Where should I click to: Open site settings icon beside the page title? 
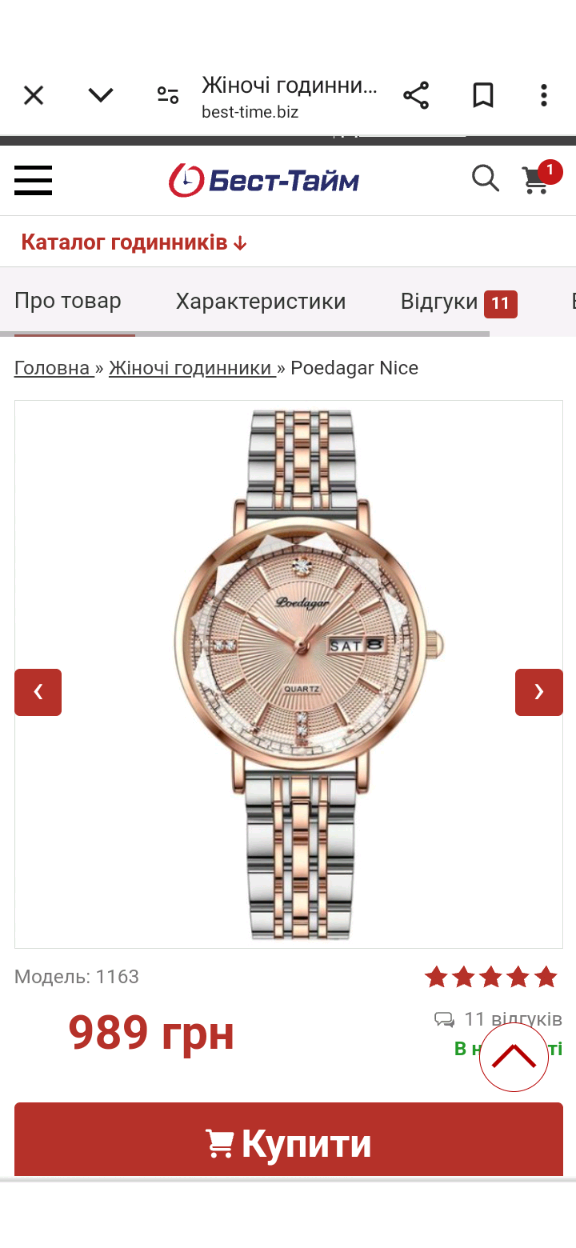pos(168,96)
